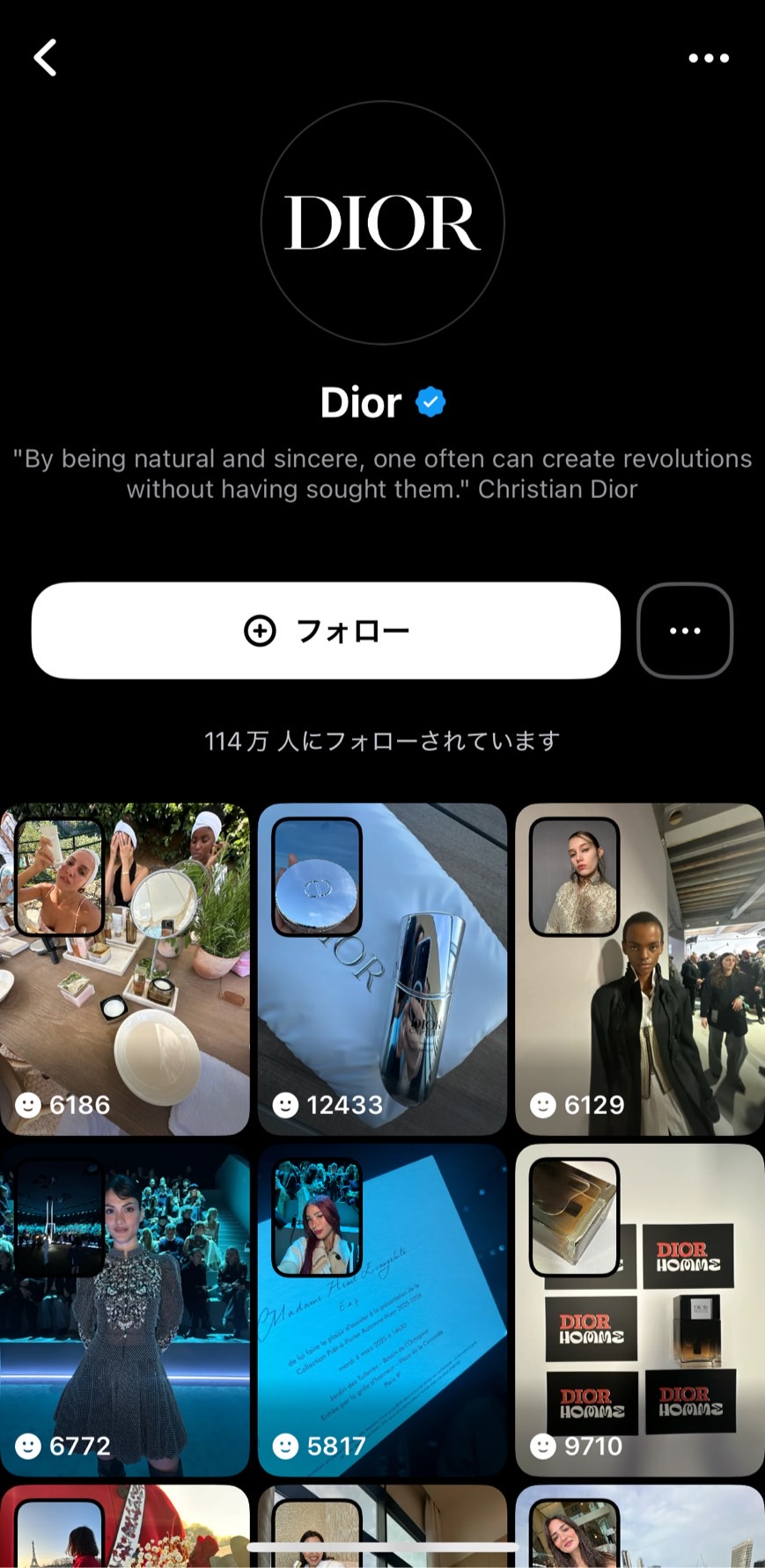
Task: Open the post with 6772 reactions
Action: [124, 1310]
